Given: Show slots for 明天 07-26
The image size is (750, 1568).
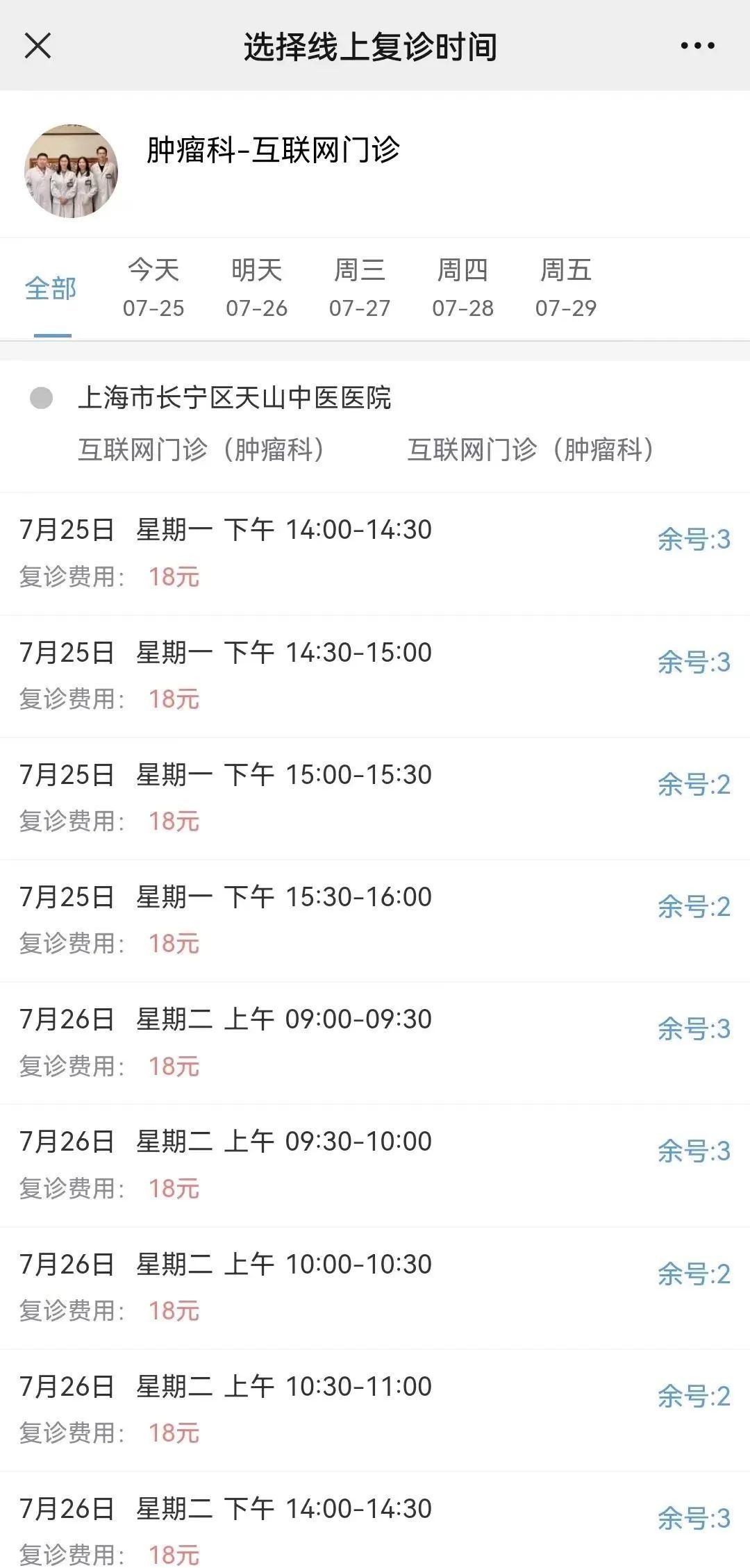Looking at the screenshot, I should point(256,288).
